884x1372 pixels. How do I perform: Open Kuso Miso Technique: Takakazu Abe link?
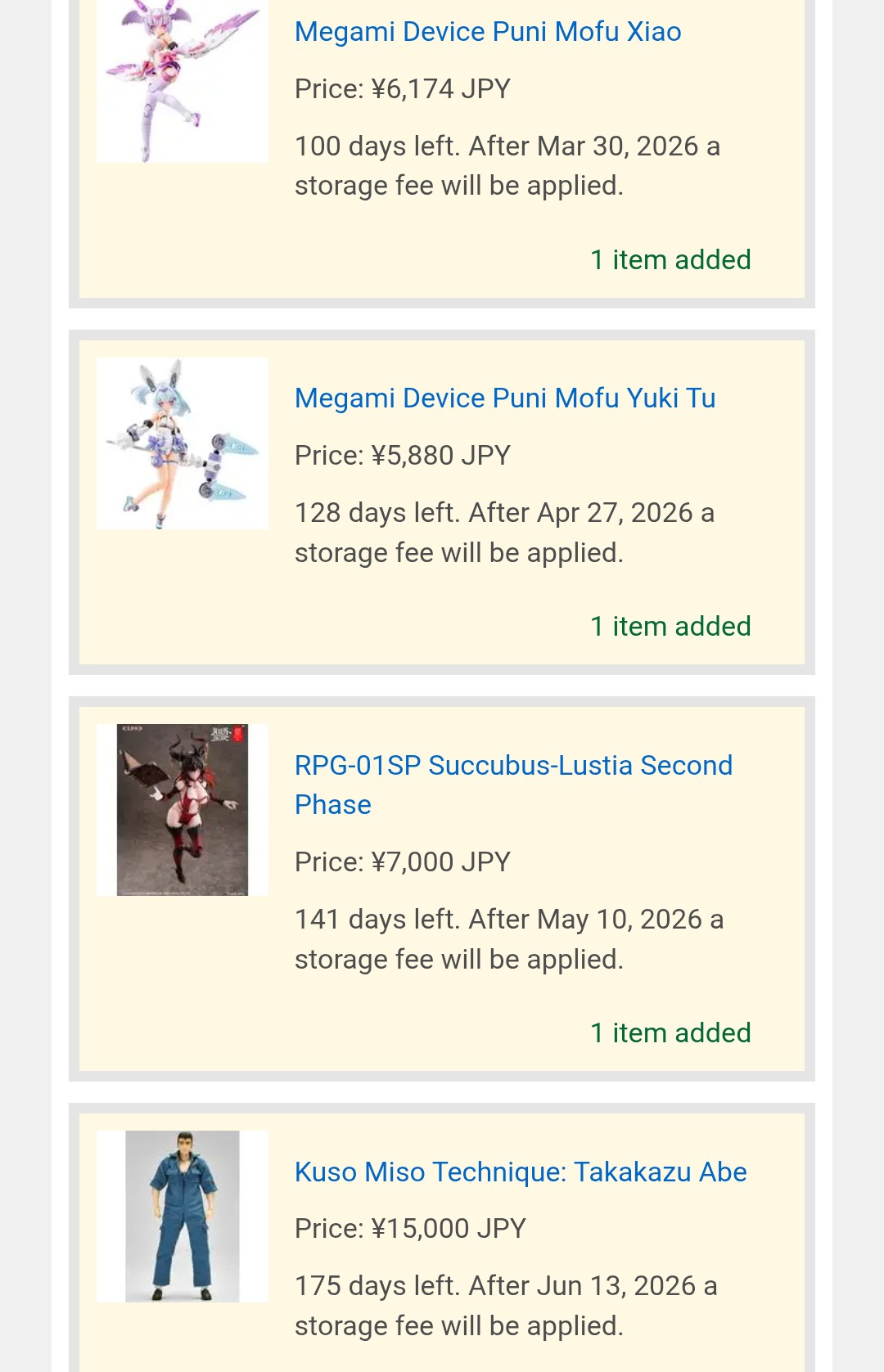click(x=521, y=1172)
